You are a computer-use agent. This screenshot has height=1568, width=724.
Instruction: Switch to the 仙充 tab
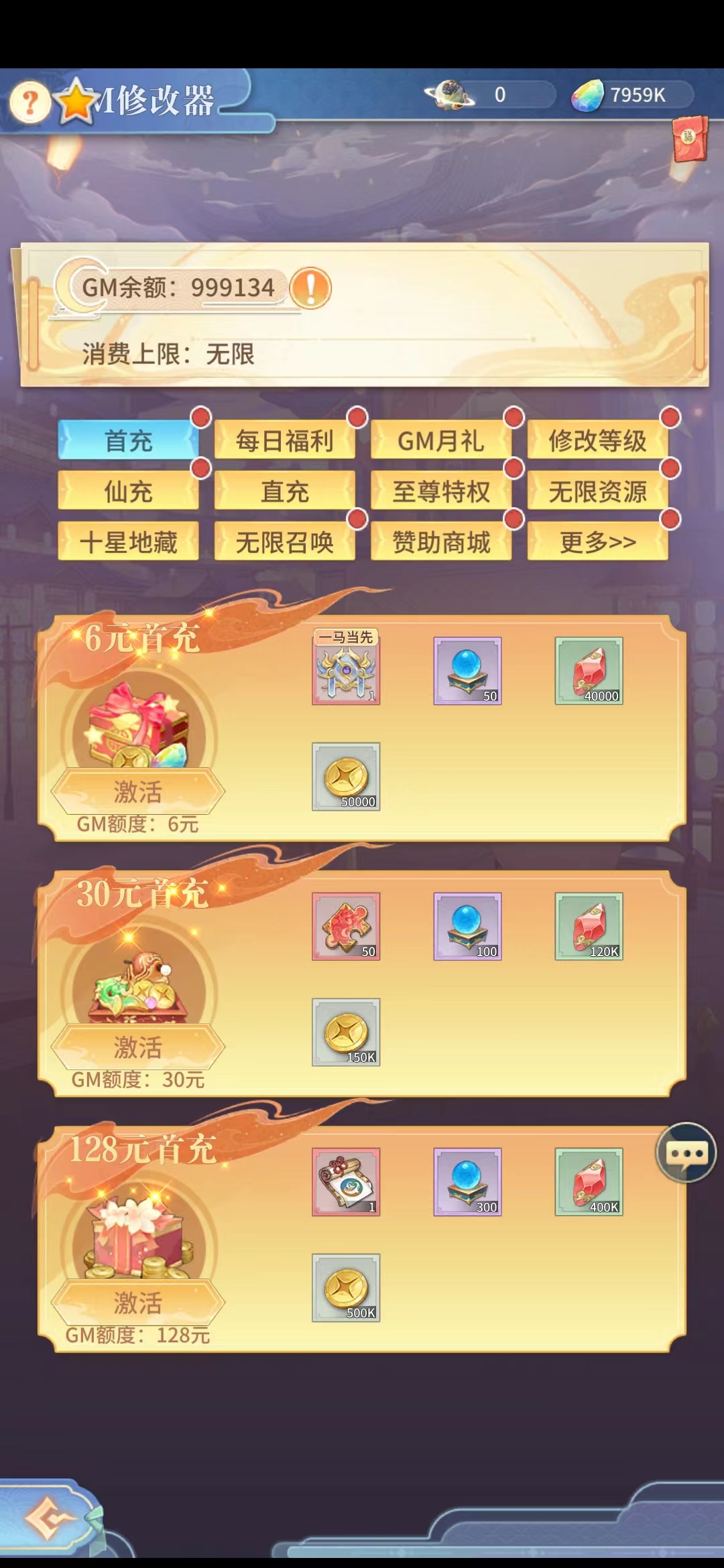tap(128, 491)
